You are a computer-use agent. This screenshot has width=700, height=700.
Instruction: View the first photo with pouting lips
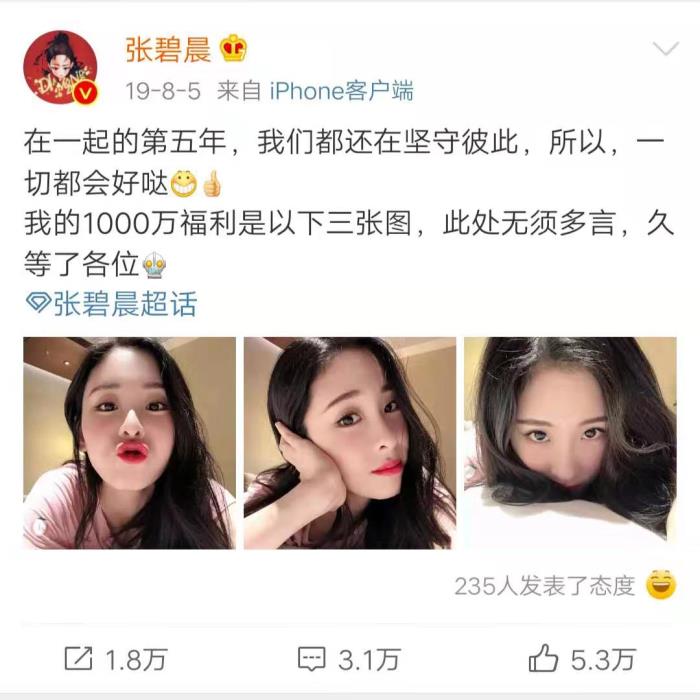coord(129,442)
